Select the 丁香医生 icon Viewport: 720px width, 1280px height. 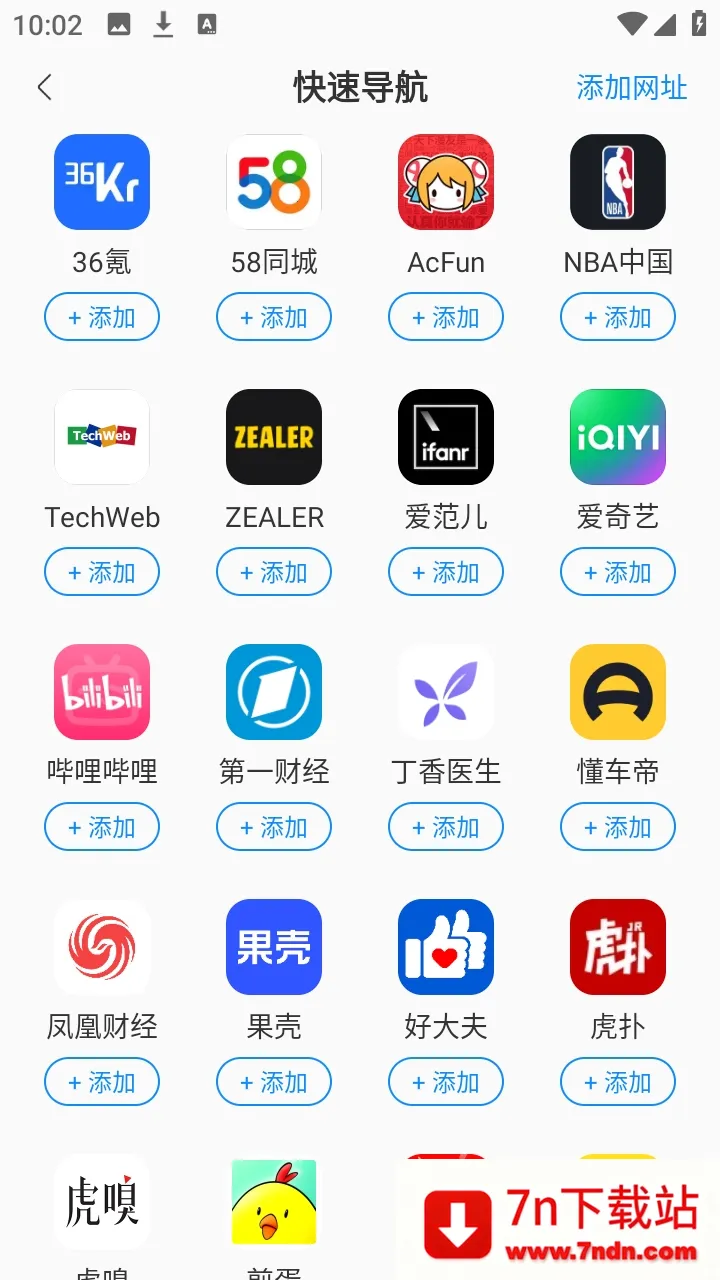445,692
